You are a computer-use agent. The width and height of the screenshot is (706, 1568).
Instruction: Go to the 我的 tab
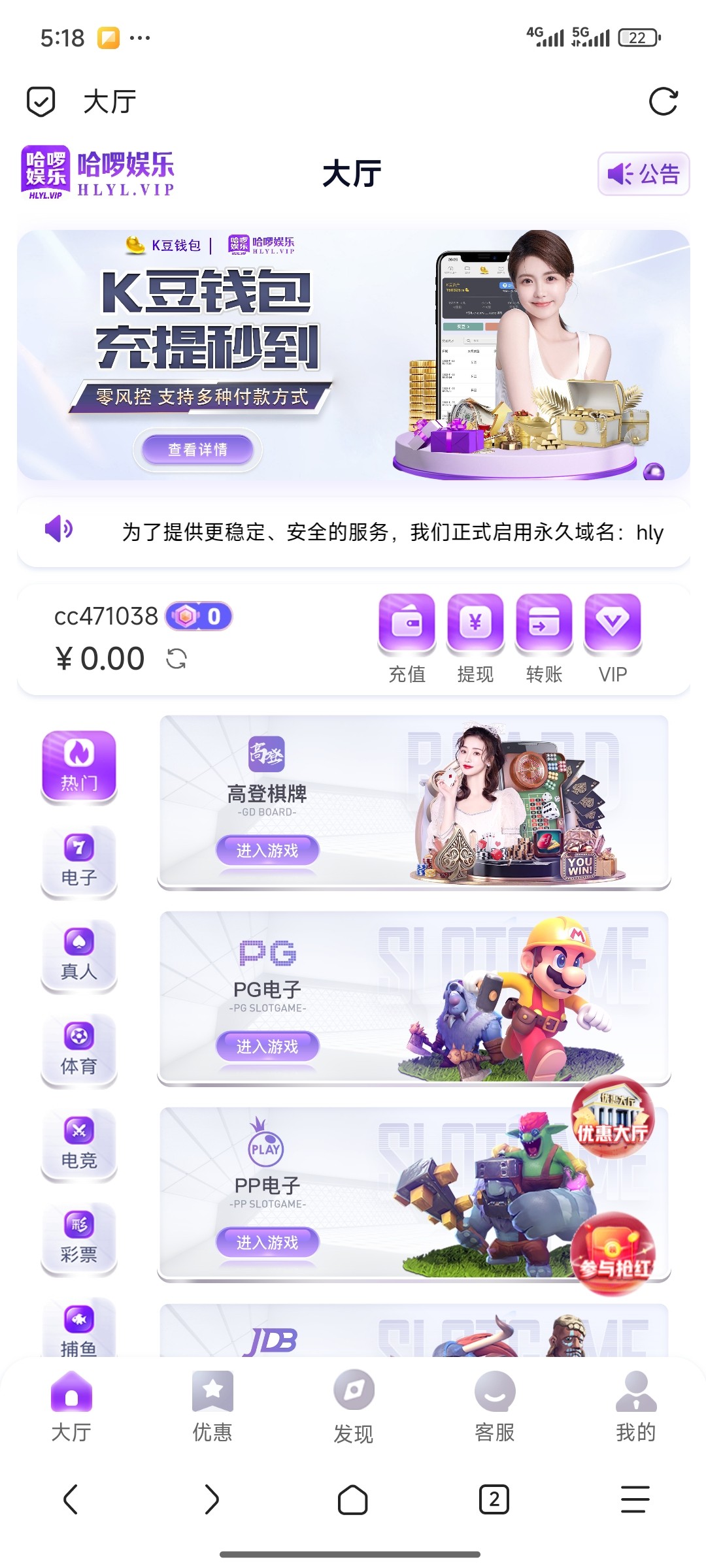tap(635, 1407)
